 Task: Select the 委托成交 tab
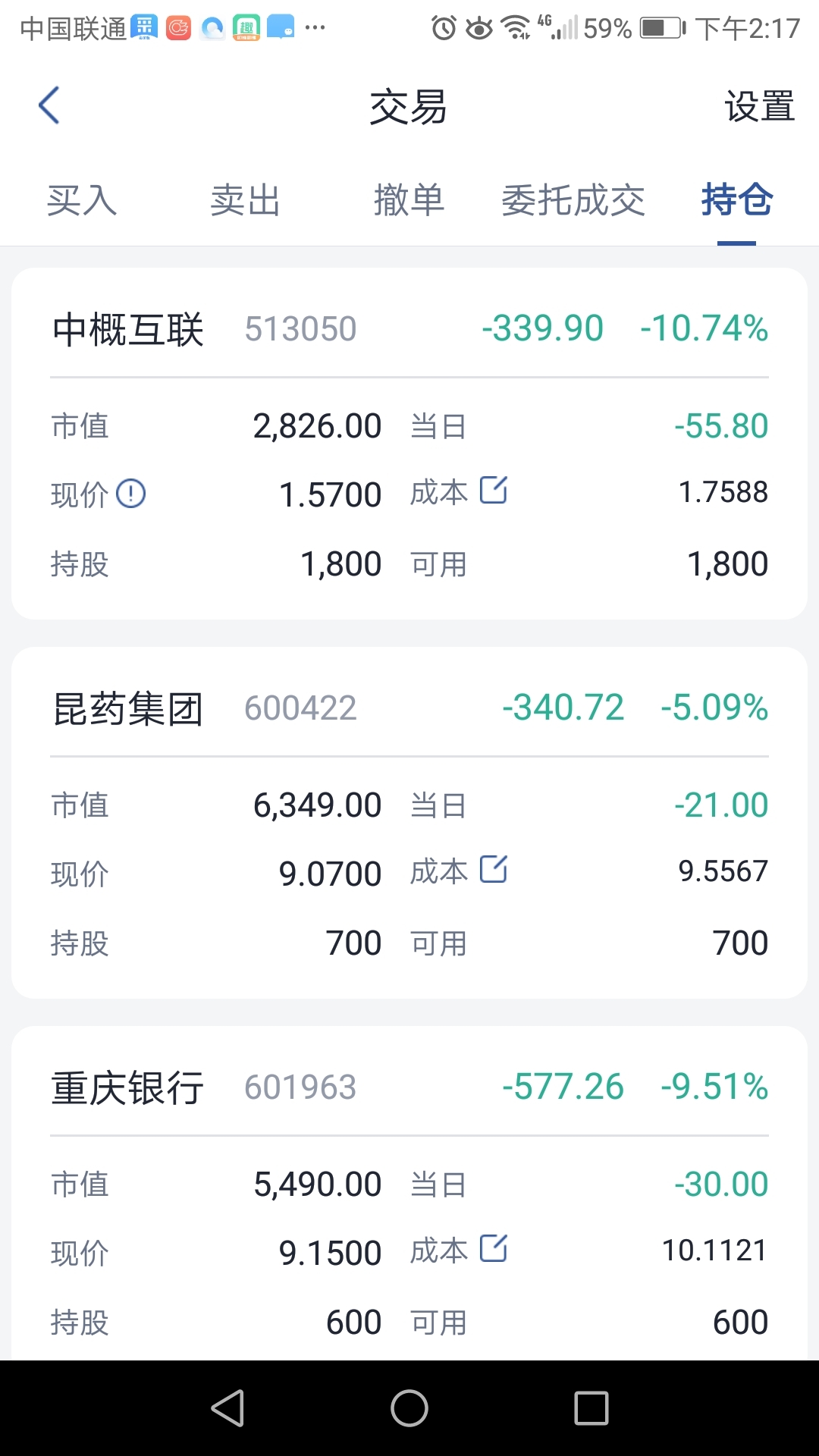pyautogui.click(x=573, y=201)
